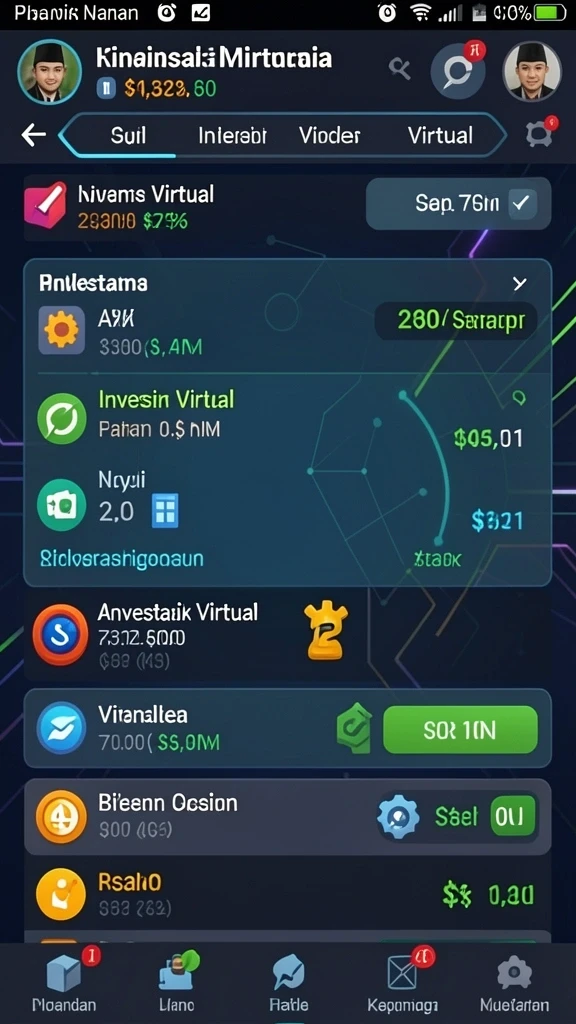Switch to the Suil tab
The height and width of the screenshot is (1024, 576).
128,136
